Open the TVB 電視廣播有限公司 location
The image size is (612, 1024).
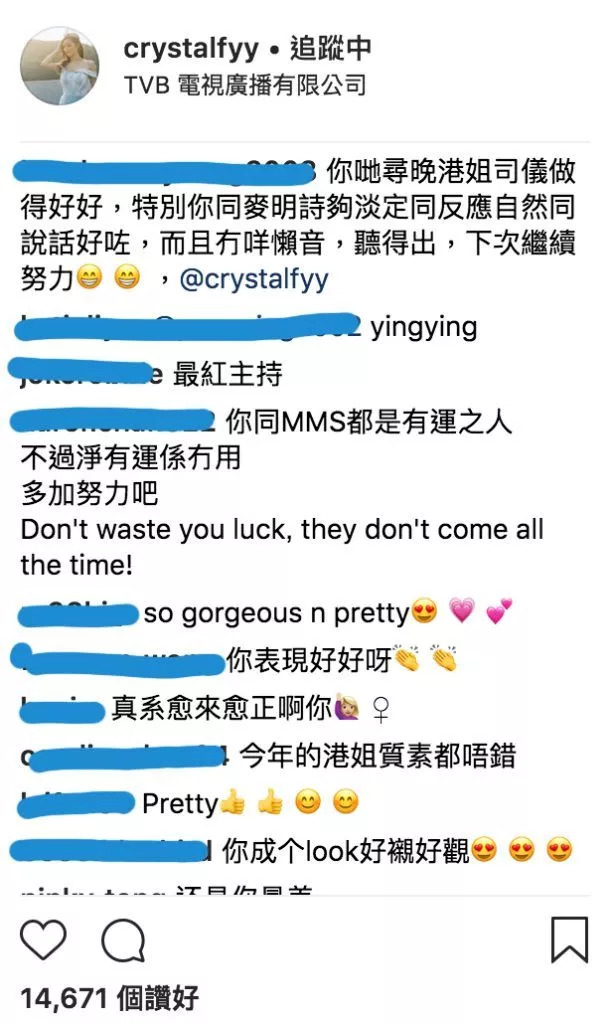pos(243,85)
